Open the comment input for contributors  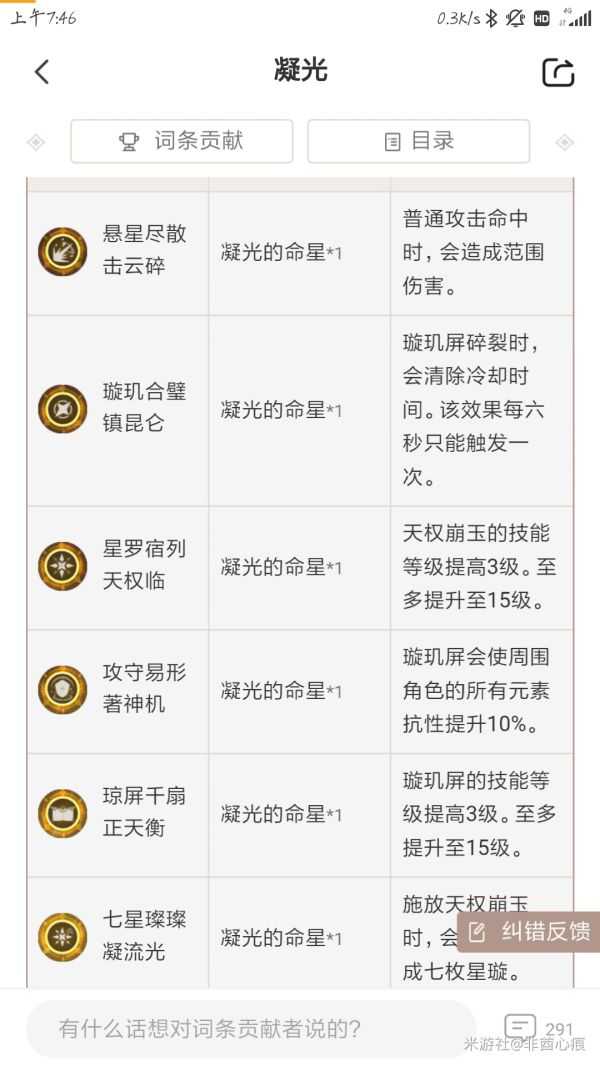point(250,1028)
